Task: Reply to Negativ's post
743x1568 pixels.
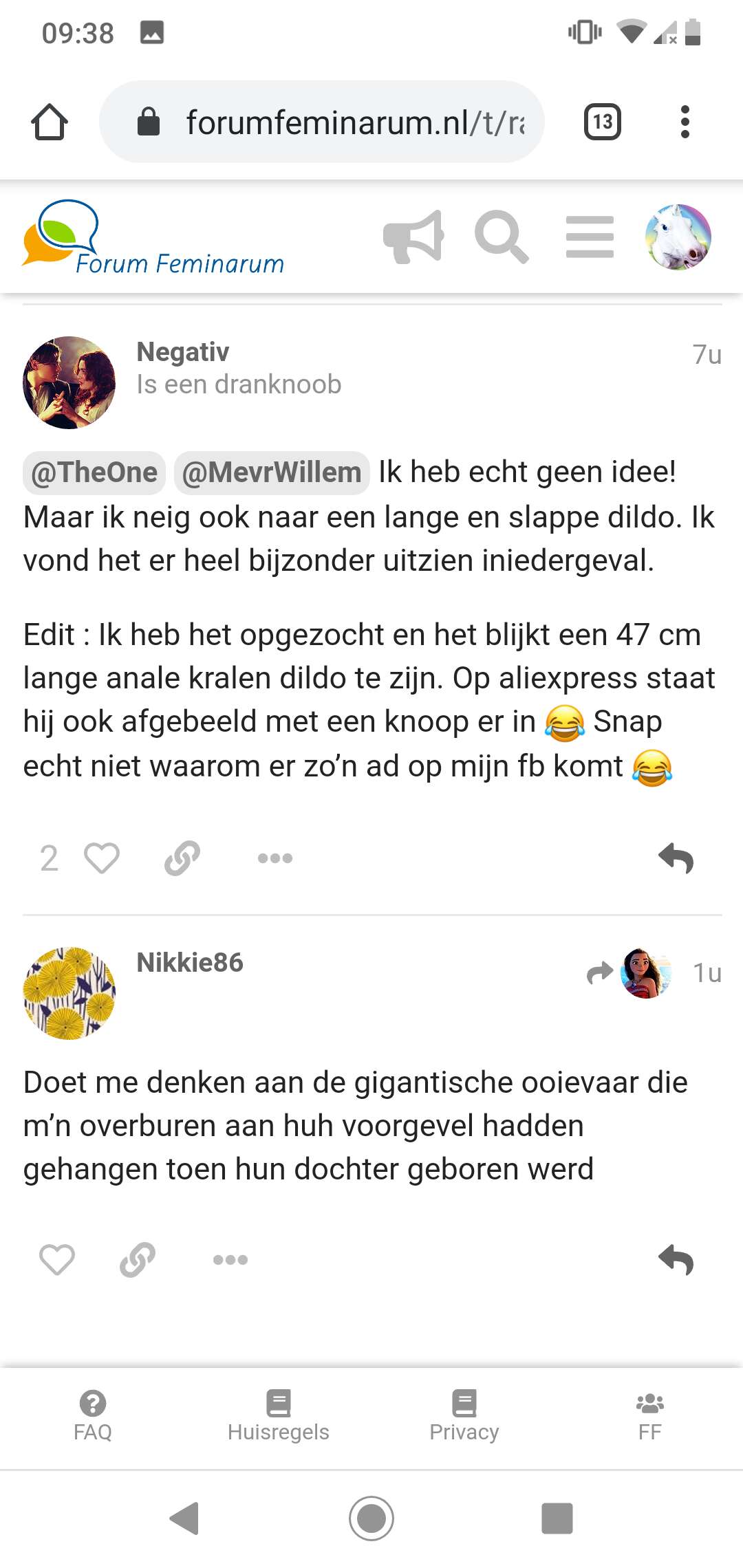Action: (x=676, y=858)
